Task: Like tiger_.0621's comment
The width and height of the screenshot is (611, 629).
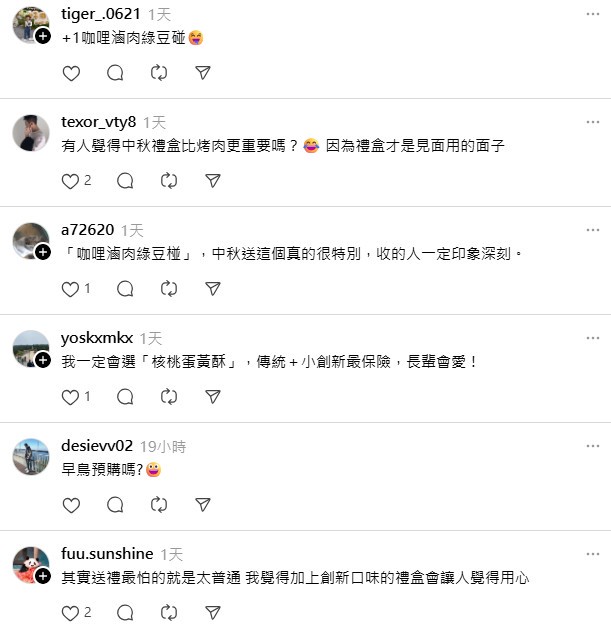Action: (71, 73)
